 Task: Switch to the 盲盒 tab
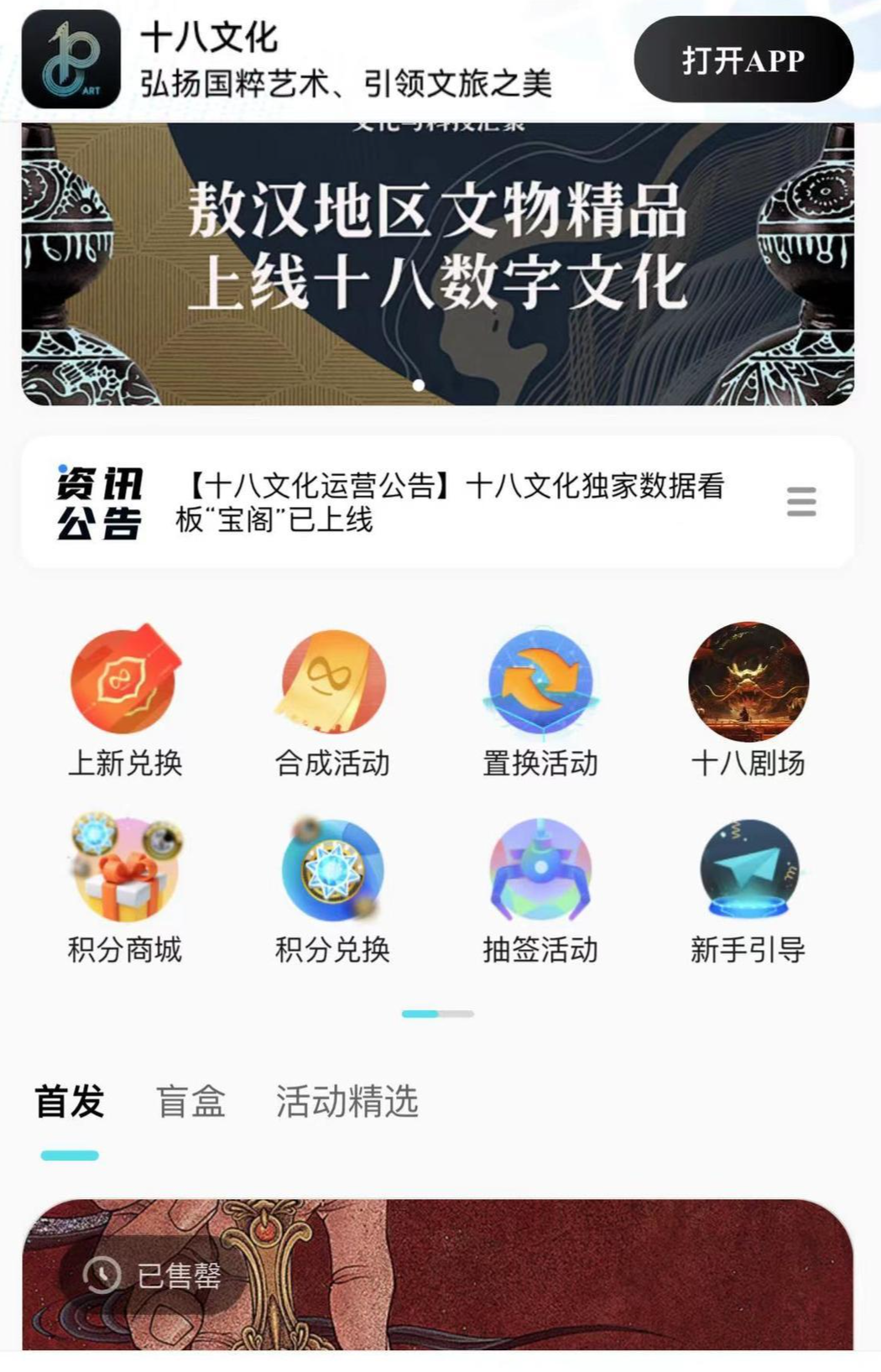pyautogui.click(x=190, y=1102)
